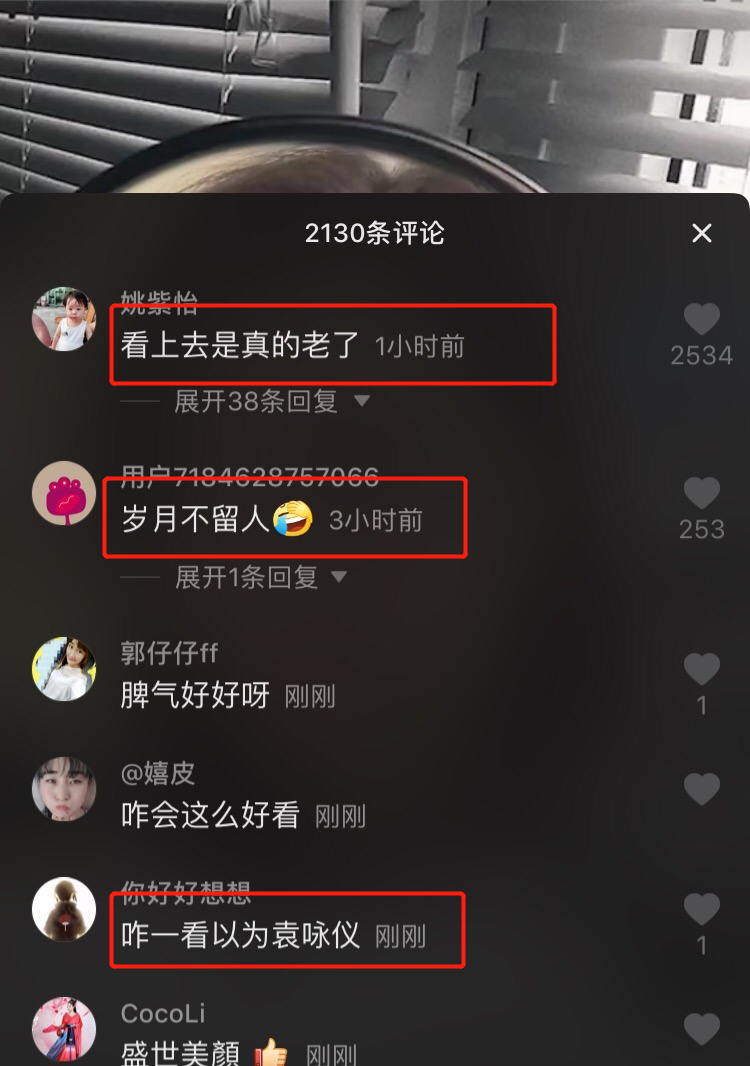Screen dimensions: 750x1066
Task: Like 郭仔仔ff's comment
Action: tap(702, 669)
